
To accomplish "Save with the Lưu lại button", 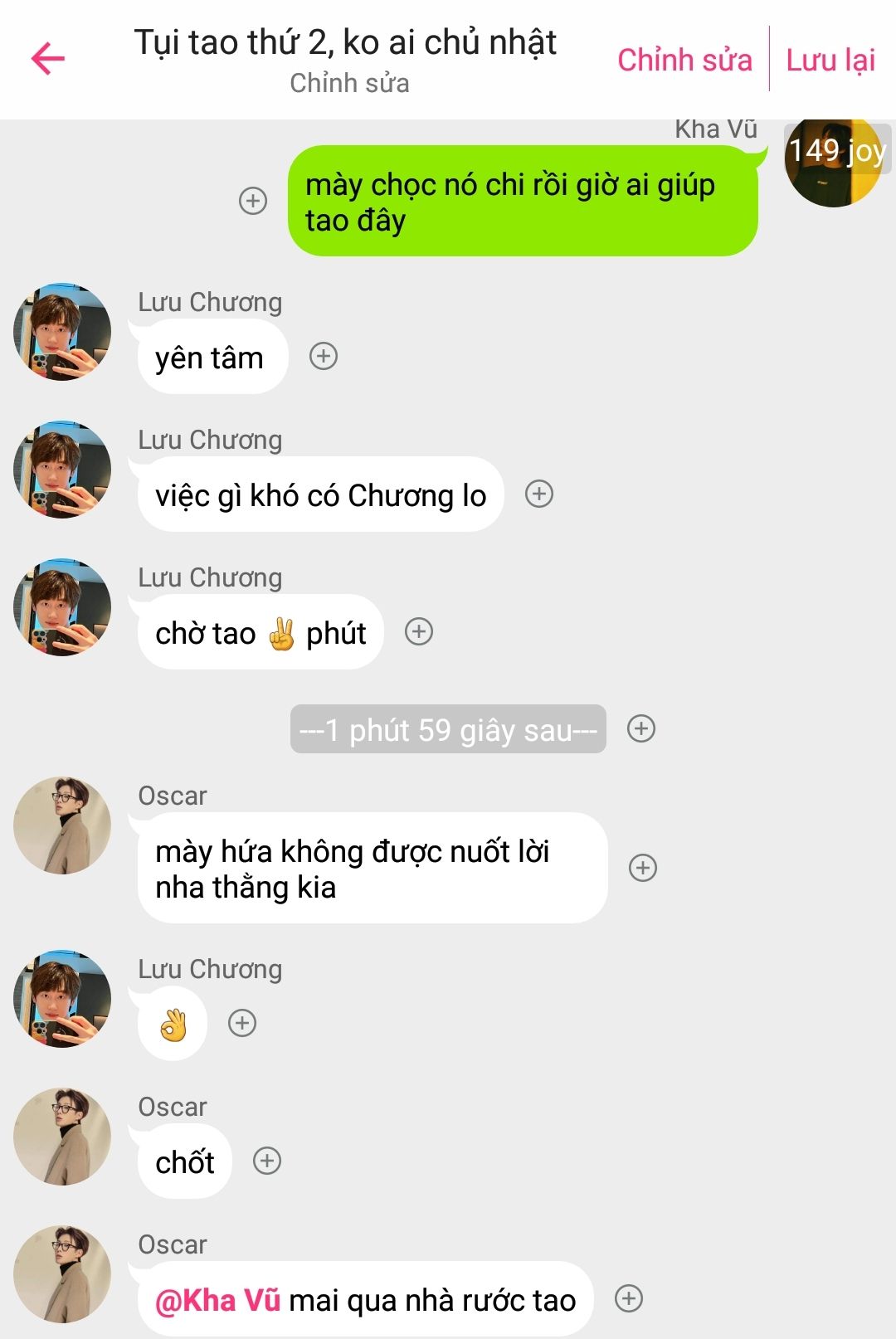I will pyautogui.click(x=830, y=60).
